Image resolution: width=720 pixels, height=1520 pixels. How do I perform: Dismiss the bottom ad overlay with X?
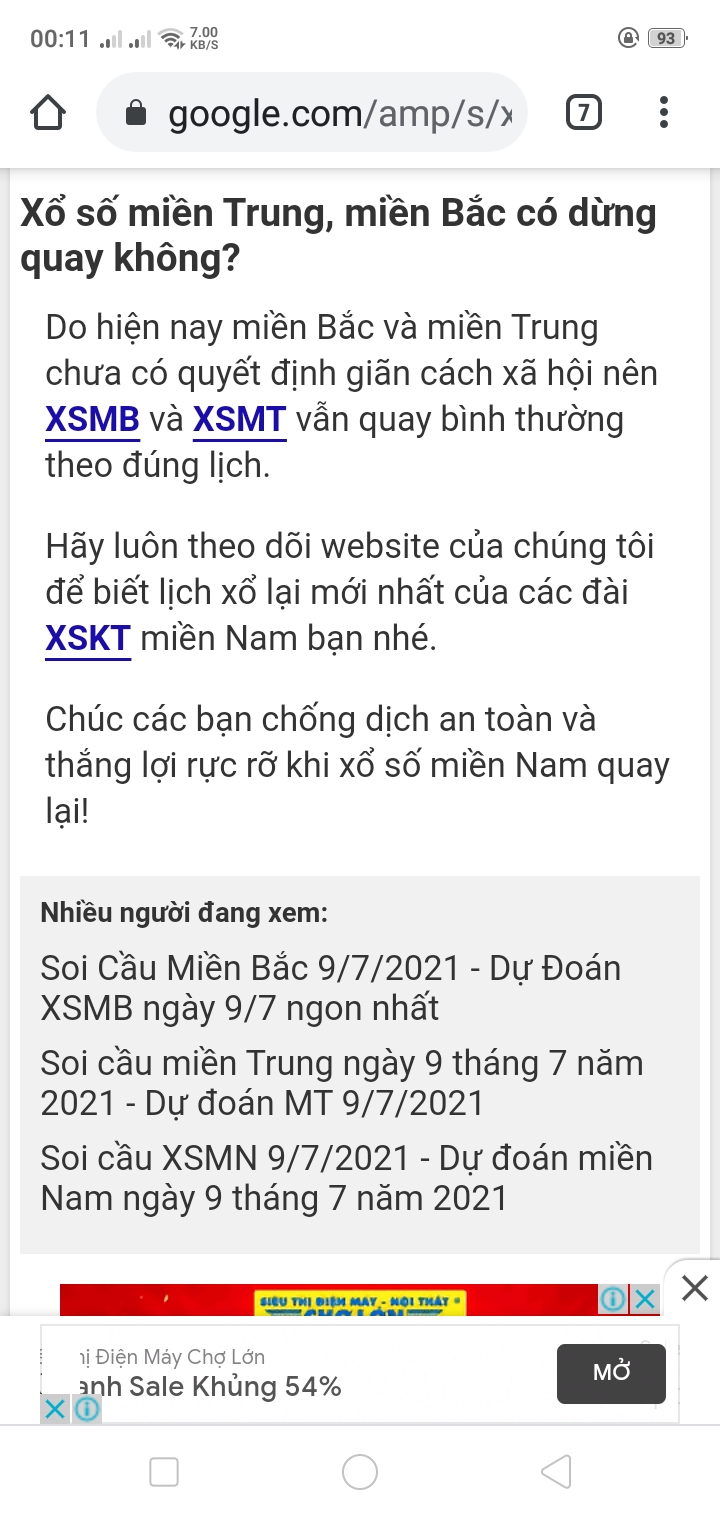[694, 1288]
